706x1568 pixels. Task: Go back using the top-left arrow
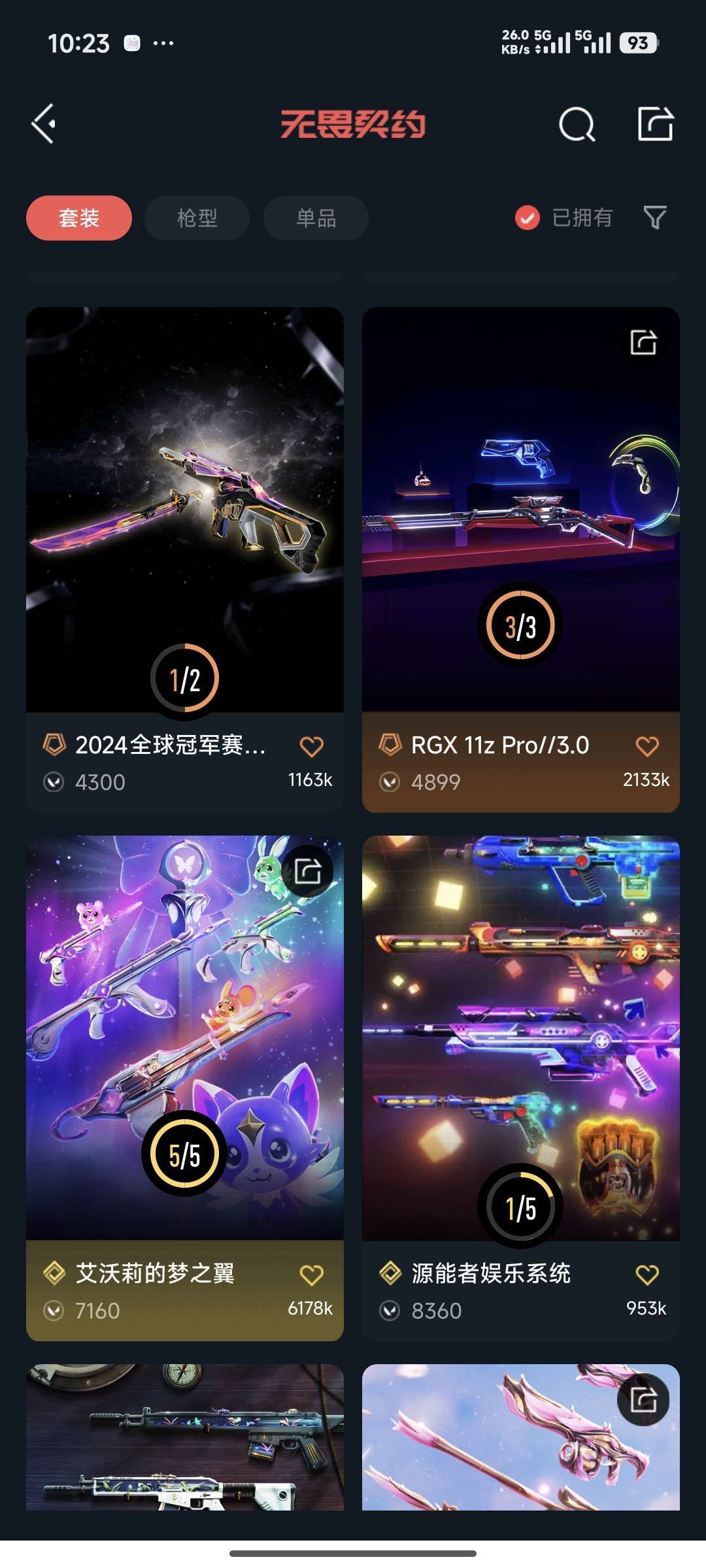pyautogui.click(x=44, y=123)
